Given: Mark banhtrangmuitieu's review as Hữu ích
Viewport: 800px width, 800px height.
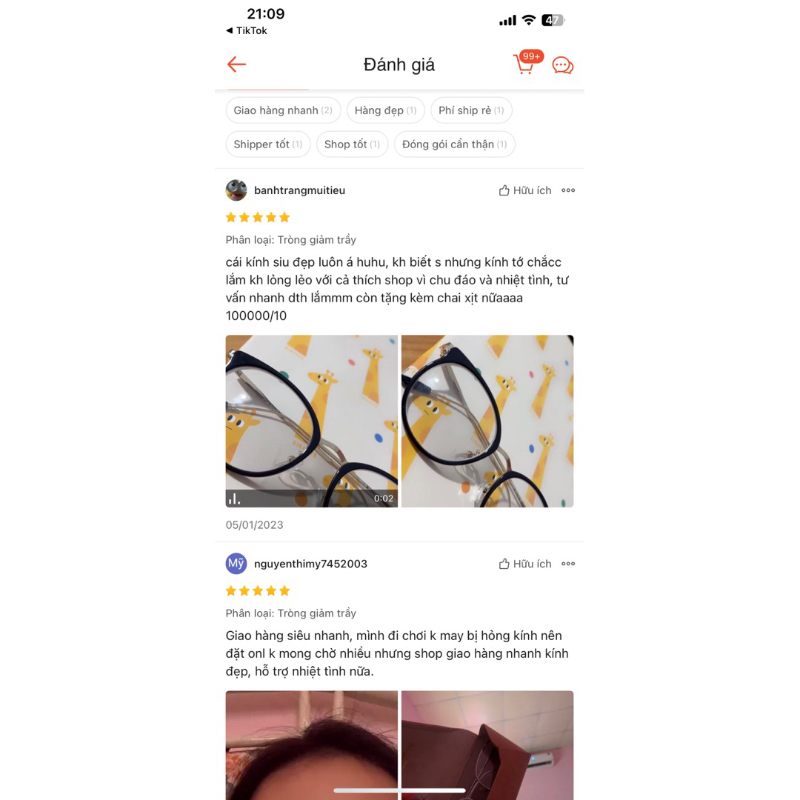Looking at the screenshot, I should tap(526, 190).
